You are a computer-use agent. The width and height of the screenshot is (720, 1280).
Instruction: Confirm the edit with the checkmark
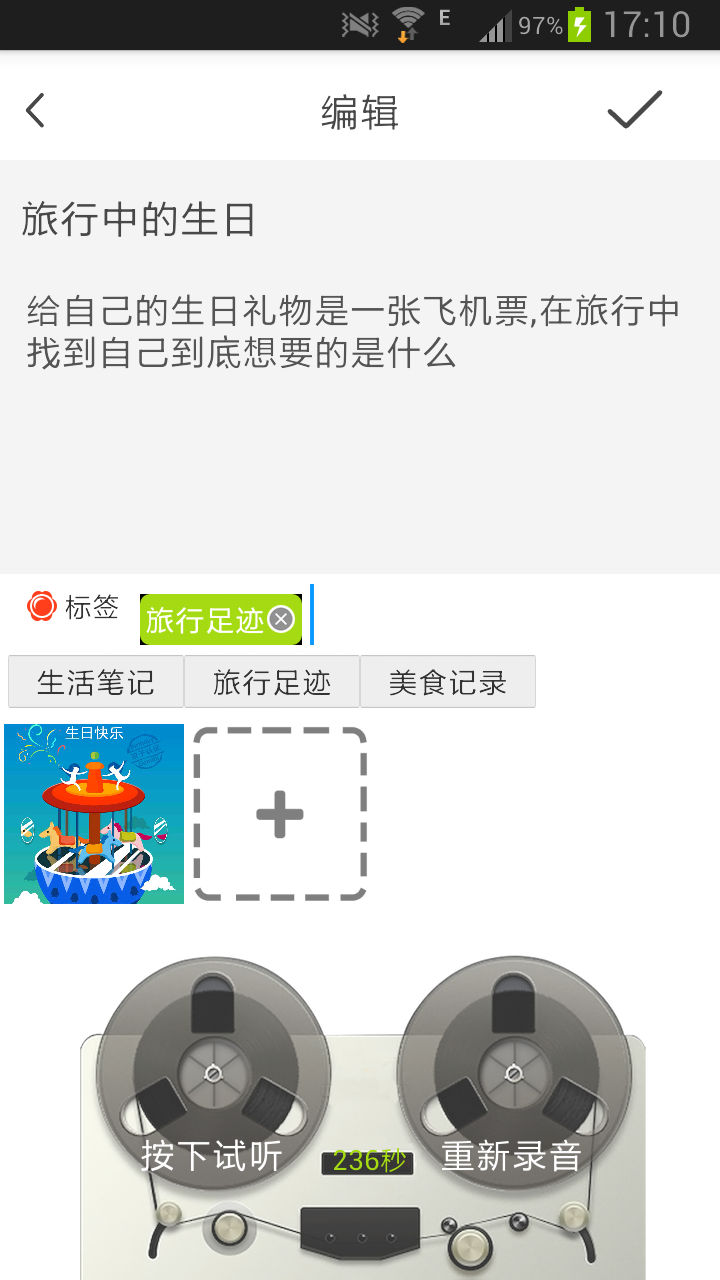635,110
